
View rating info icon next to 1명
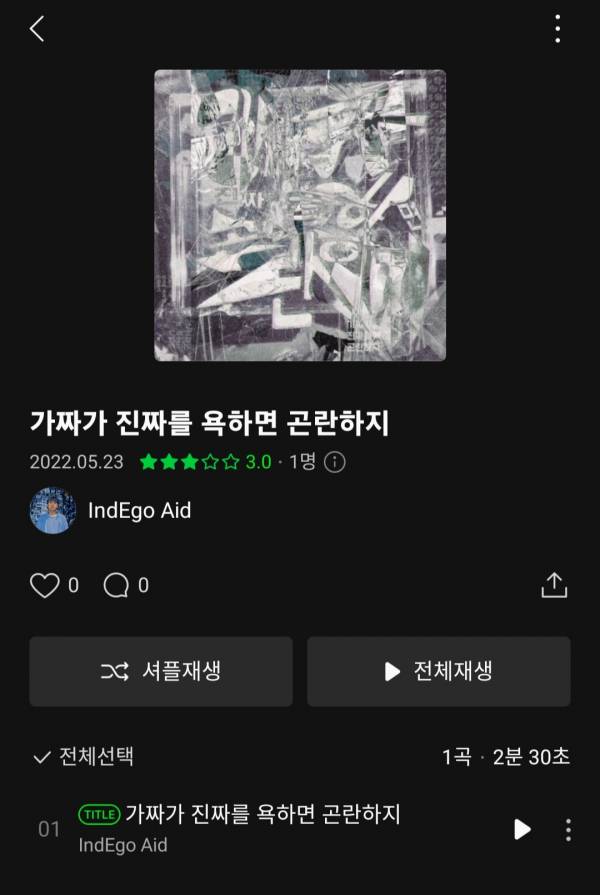336,462
